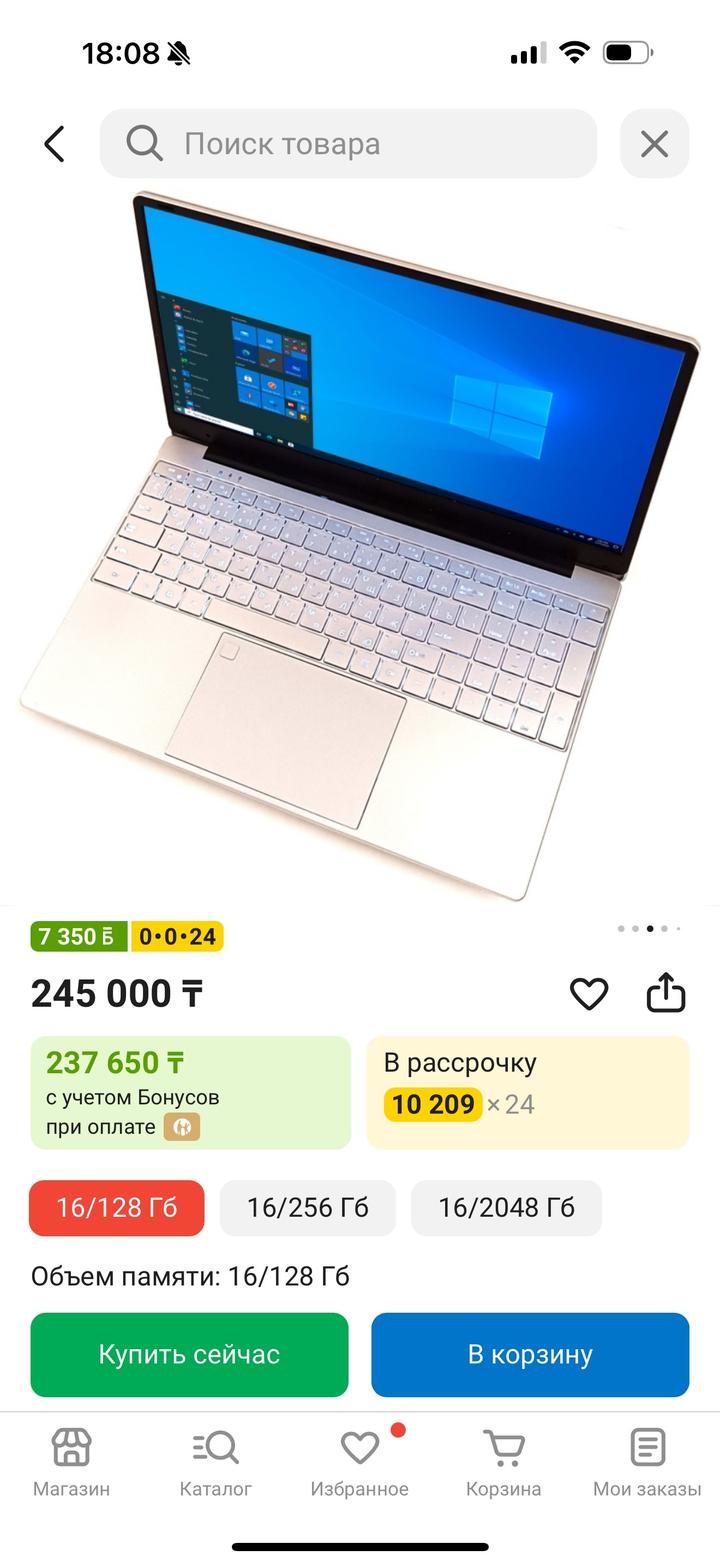Screen dimensions: 720x1564
Task: Open the Магазин tab
Action: (71, 1462)
